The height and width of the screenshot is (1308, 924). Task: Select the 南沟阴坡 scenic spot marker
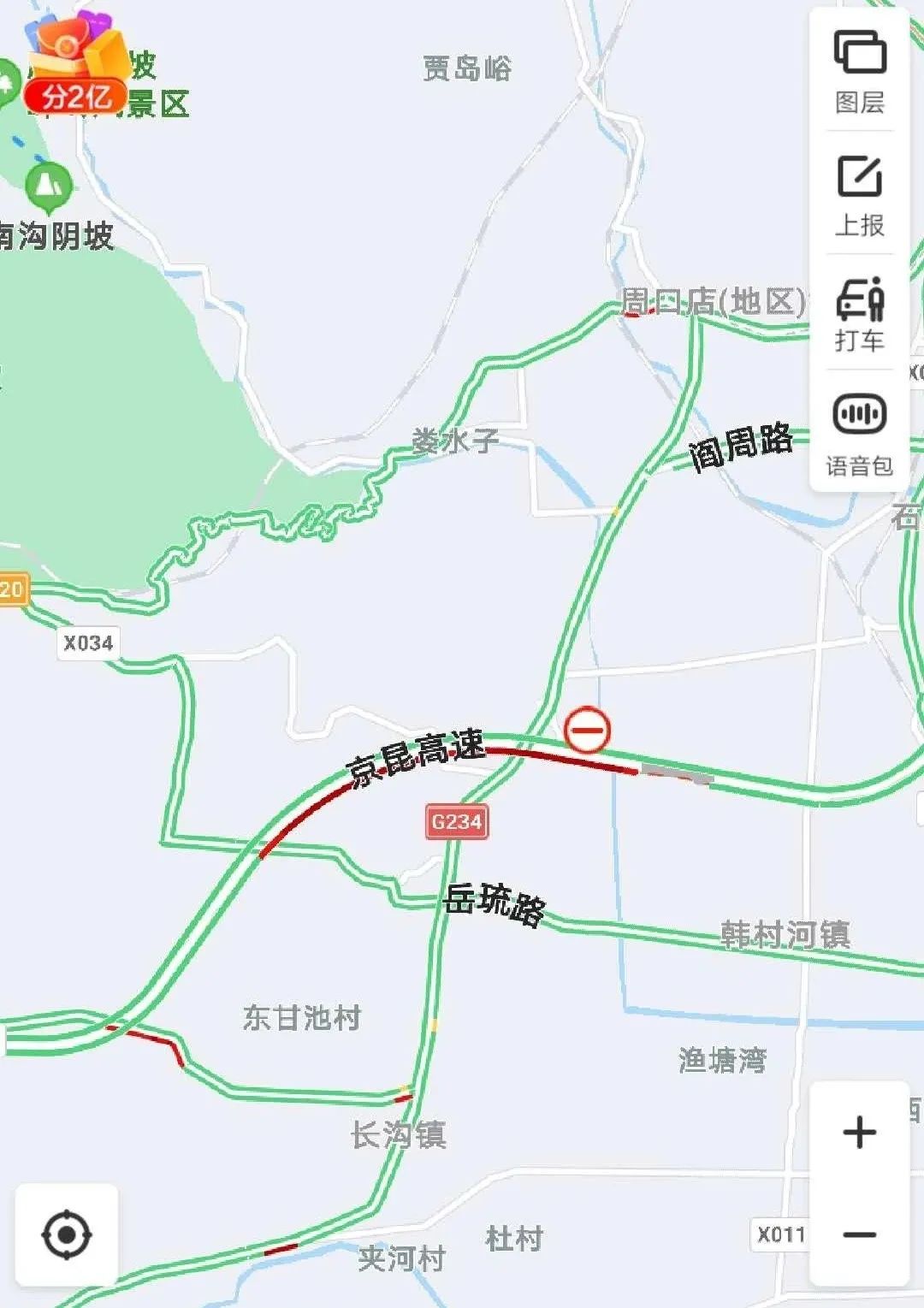49,186
